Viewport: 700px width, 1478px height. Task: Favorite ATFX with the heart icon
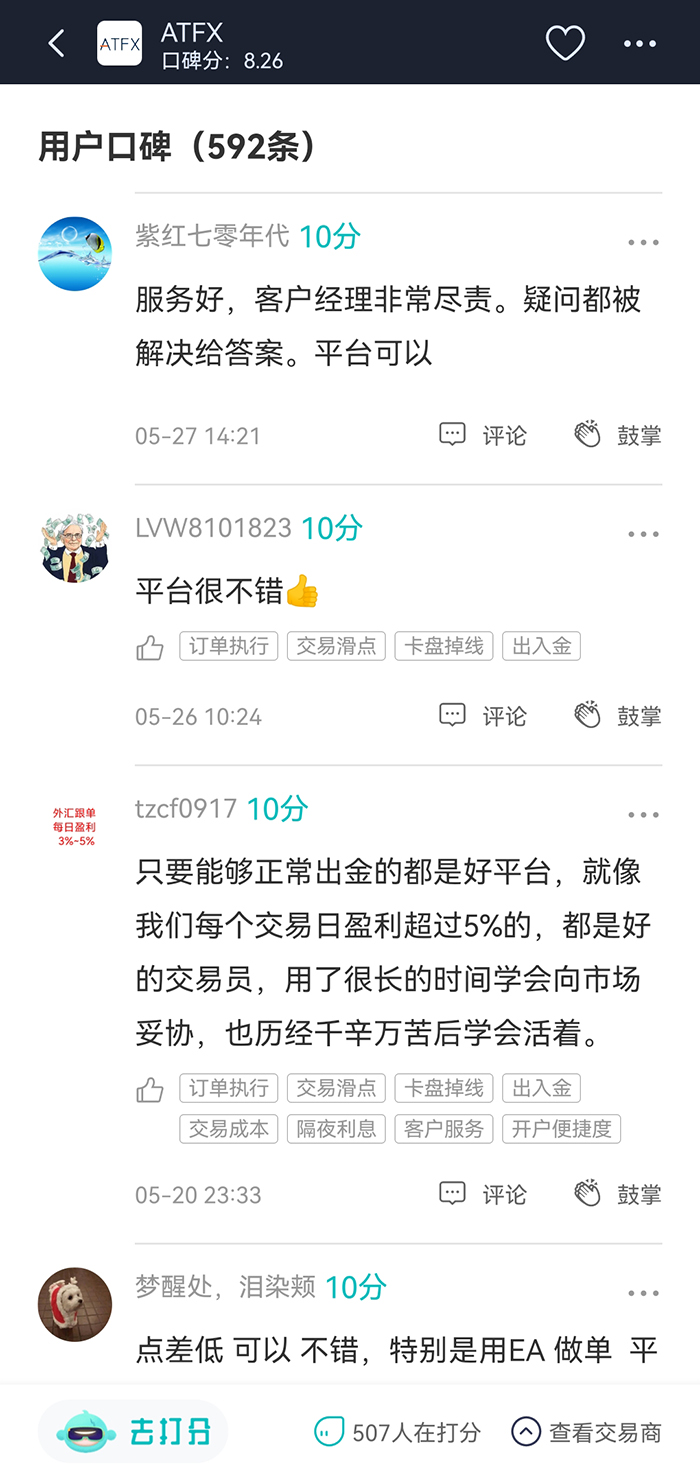pos(565,43)
